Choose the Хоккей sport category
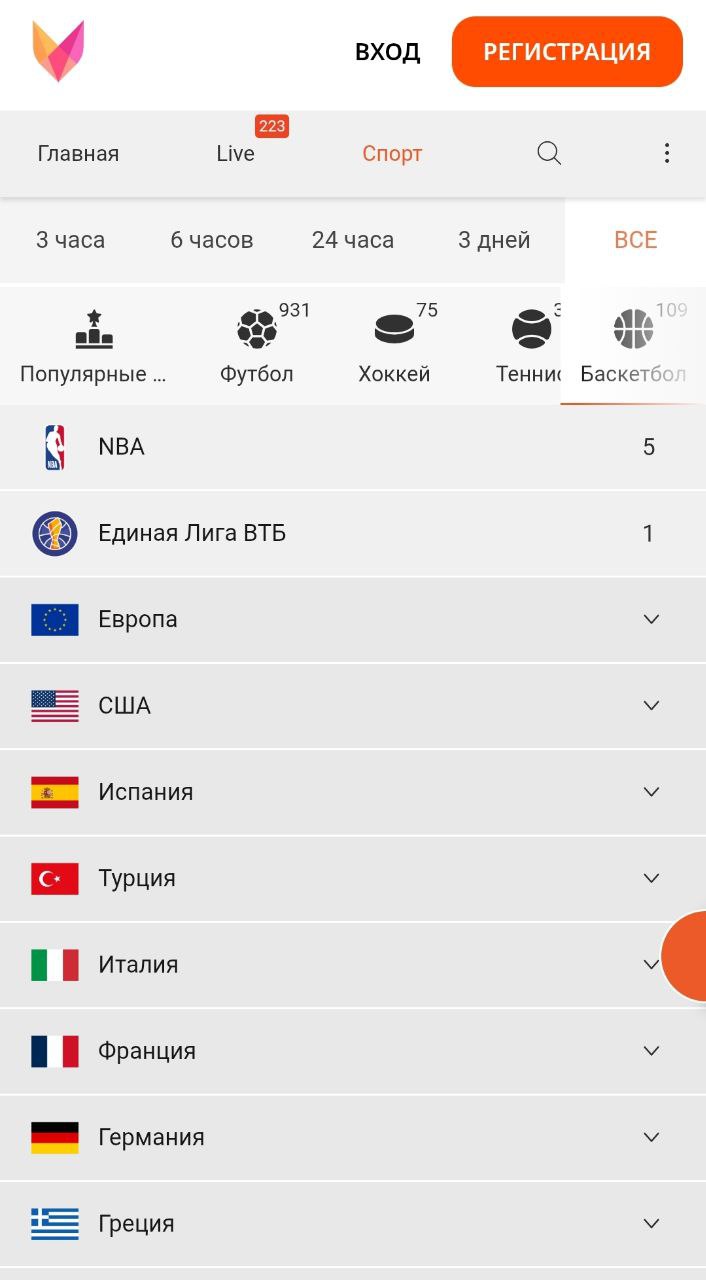The image size is (706, 1280). [394, 346]
